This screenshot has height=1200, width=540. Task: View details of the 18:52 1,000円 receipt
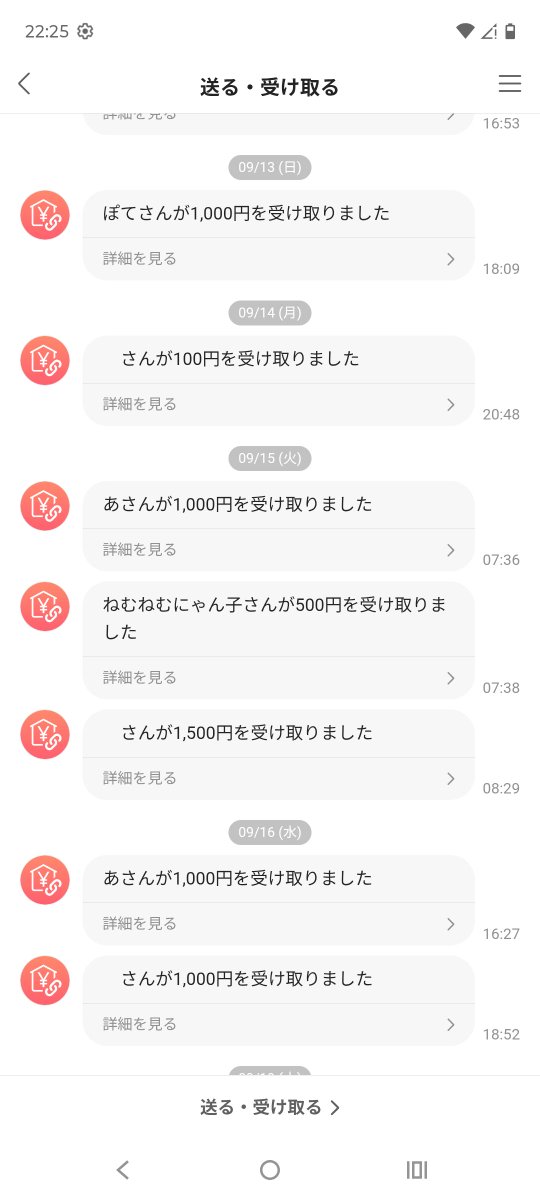278,1025
